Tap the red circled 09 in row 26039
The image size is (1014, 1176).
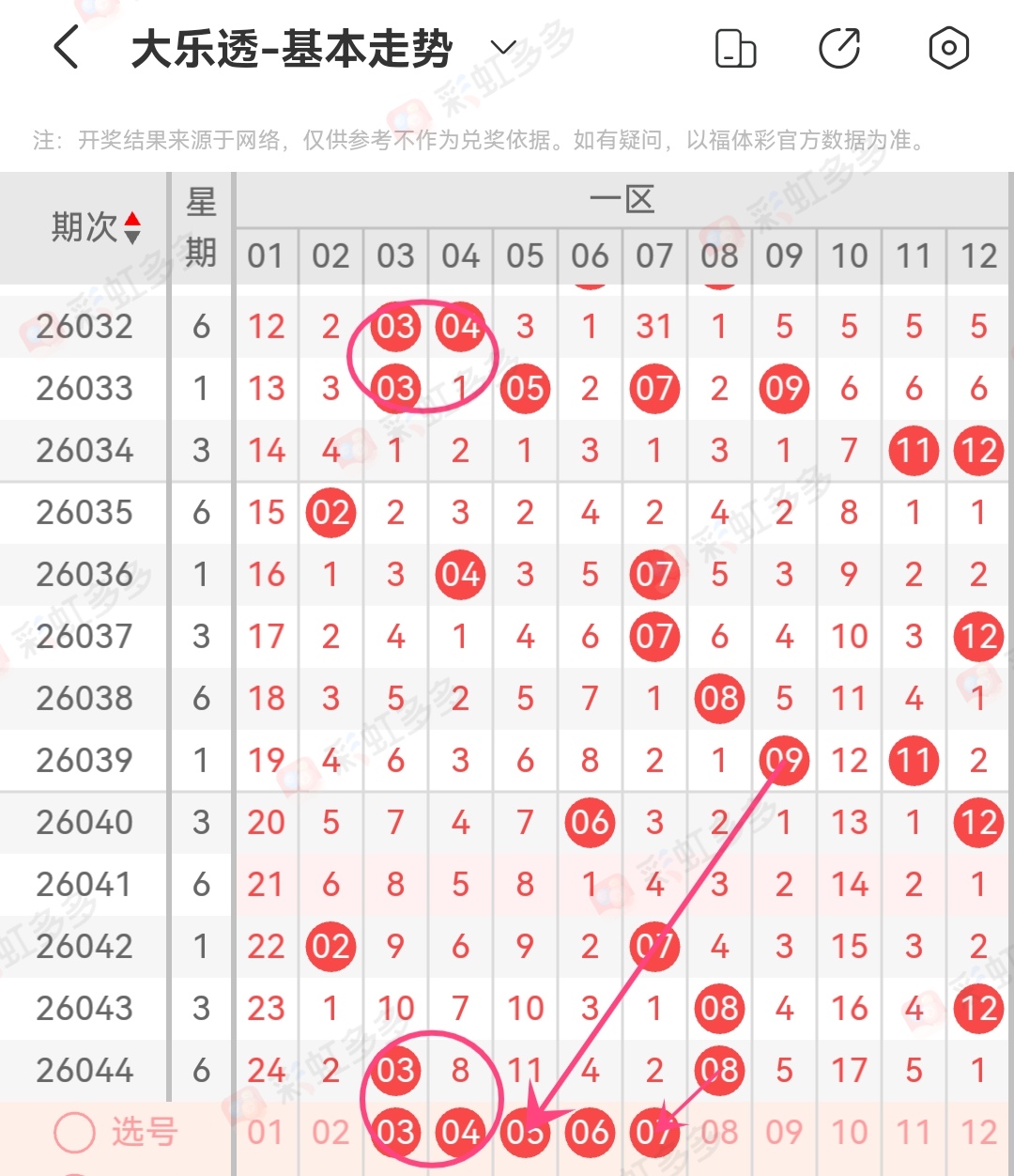783,761
